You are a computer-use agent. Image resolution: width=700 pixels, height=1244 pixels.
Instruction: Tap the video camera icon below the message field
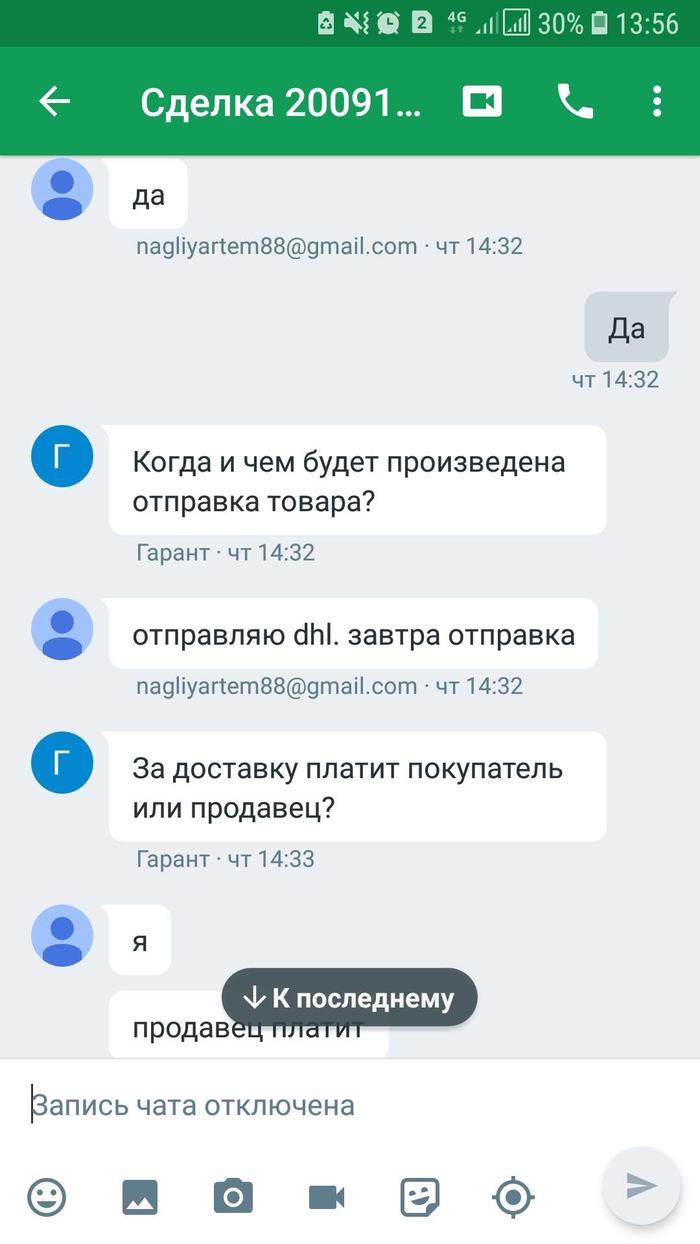click(326, 1196)
